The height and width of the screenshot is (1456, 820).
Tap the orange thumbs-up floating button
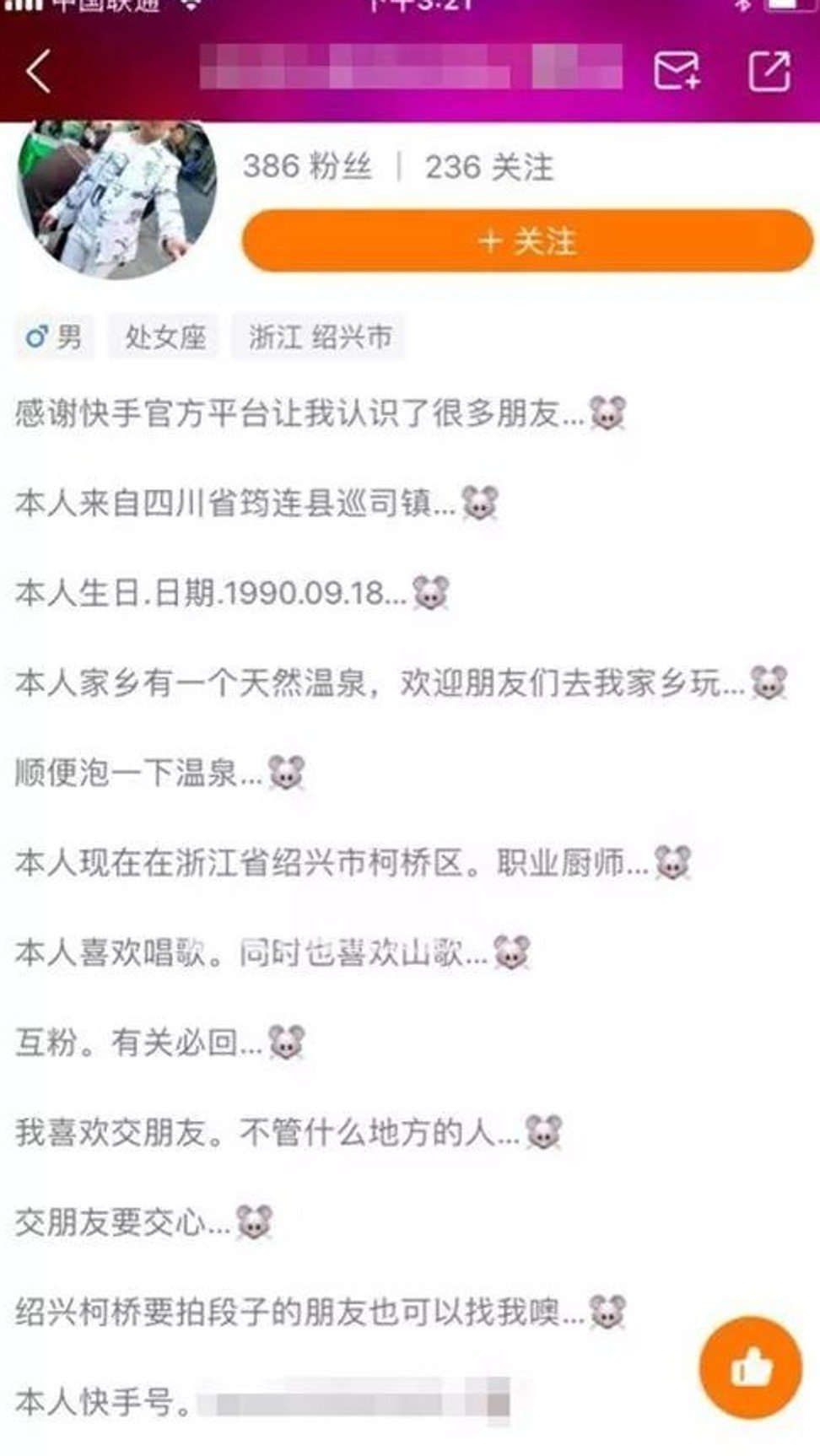[x=751, y=1367]
